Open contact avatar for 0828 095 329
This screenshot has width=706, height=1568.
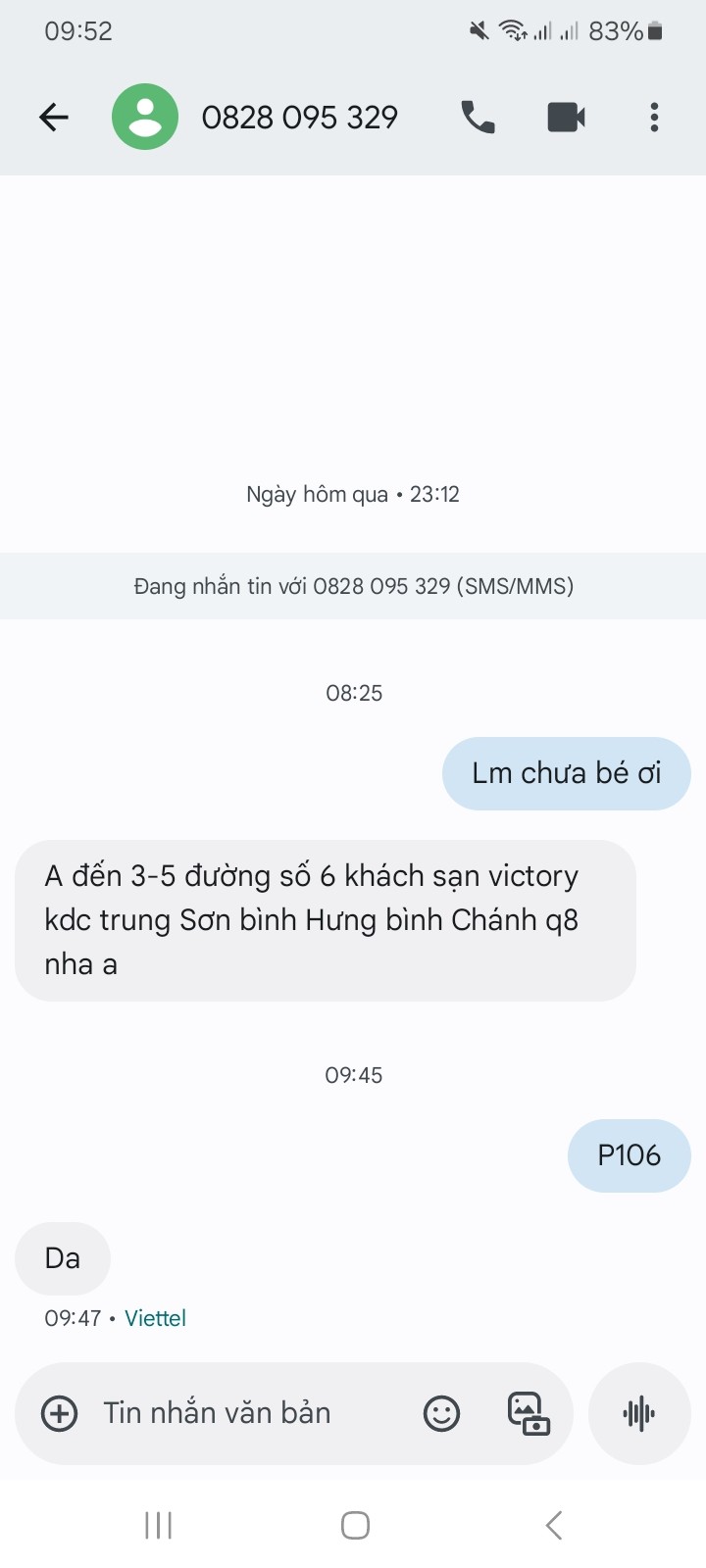145,118
